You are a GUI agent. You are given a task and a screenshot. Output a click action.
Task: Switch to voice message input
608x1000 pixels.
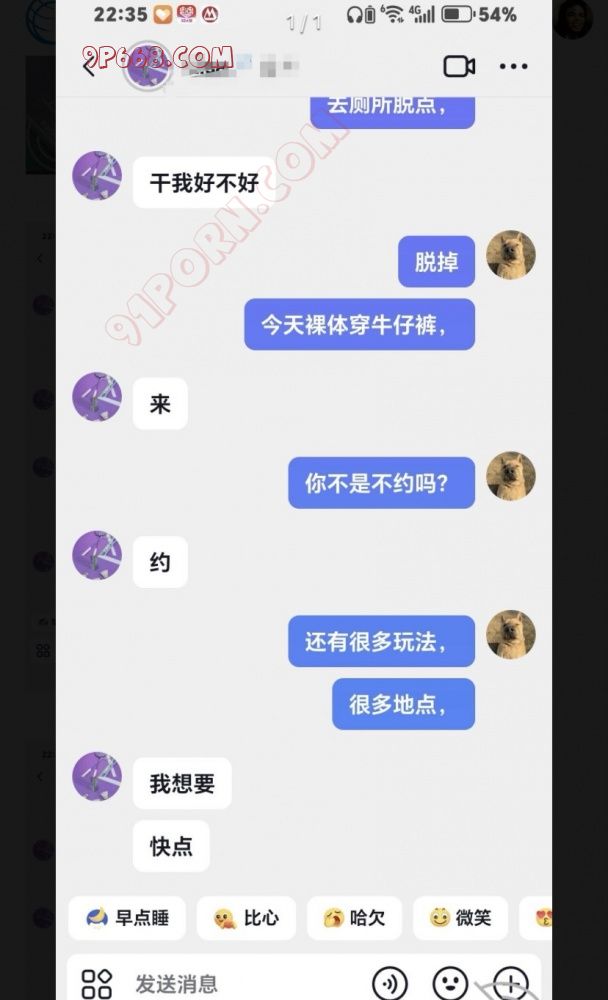coord(390,983)
